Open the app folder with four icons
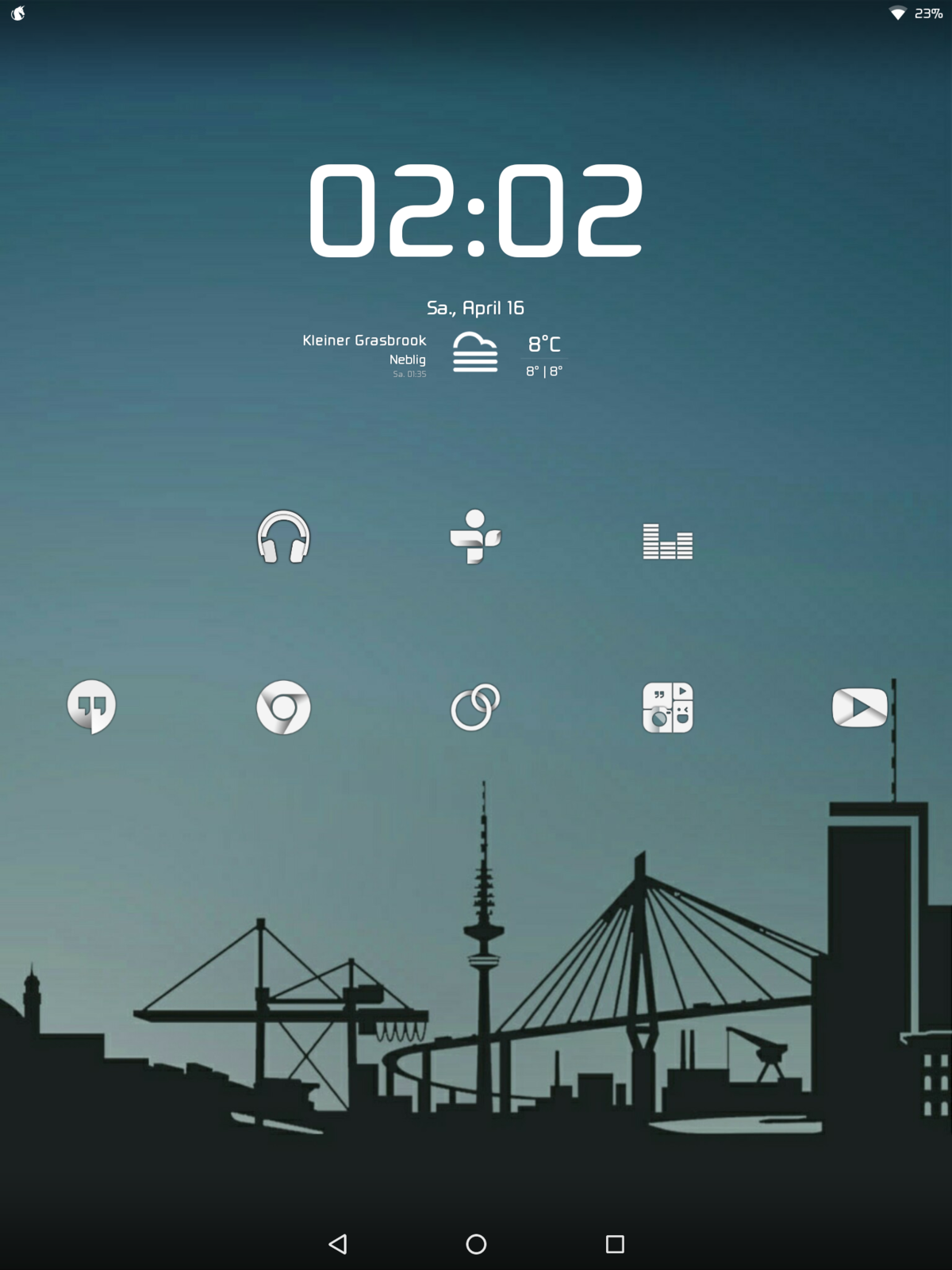 coord(667,706)
